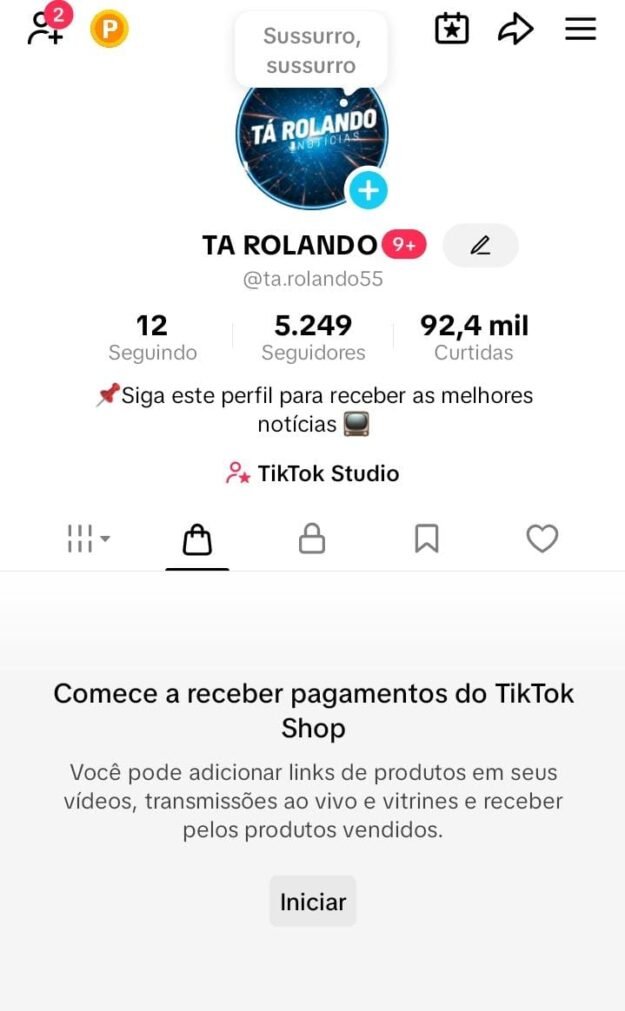View the Seguidores list
625x1011 pixels.
click(313, 338)
